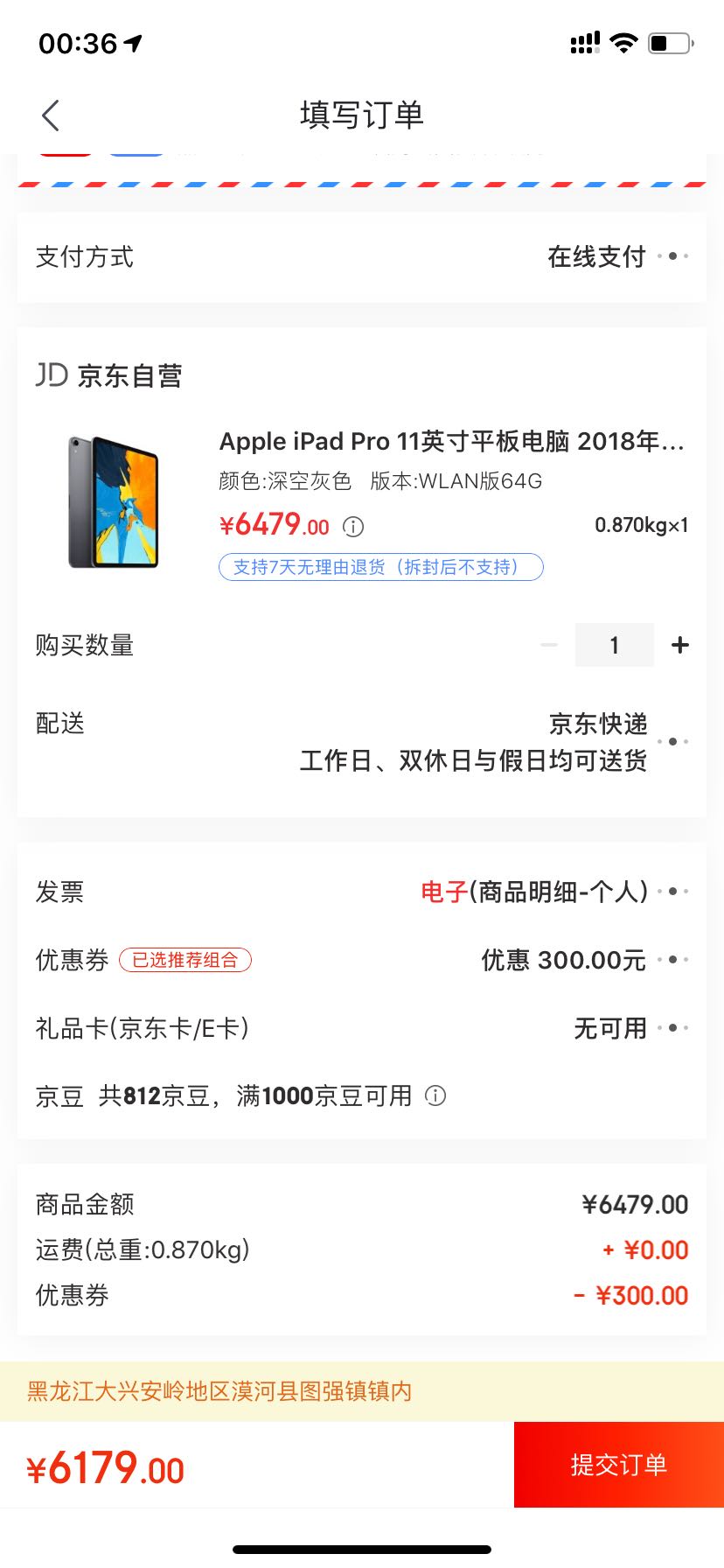724x1568 pixels.
Task: Tap the 7-day return policy tag
Action: 381,567
